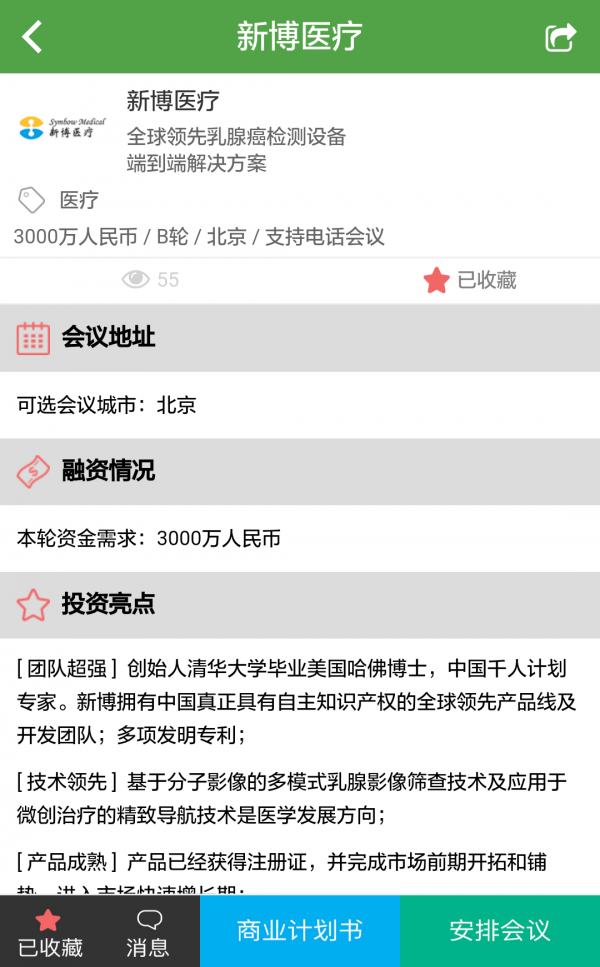Screen dimensions: 600x967
Task: Go back using the header arrow
Action: (x=32, y=36)
